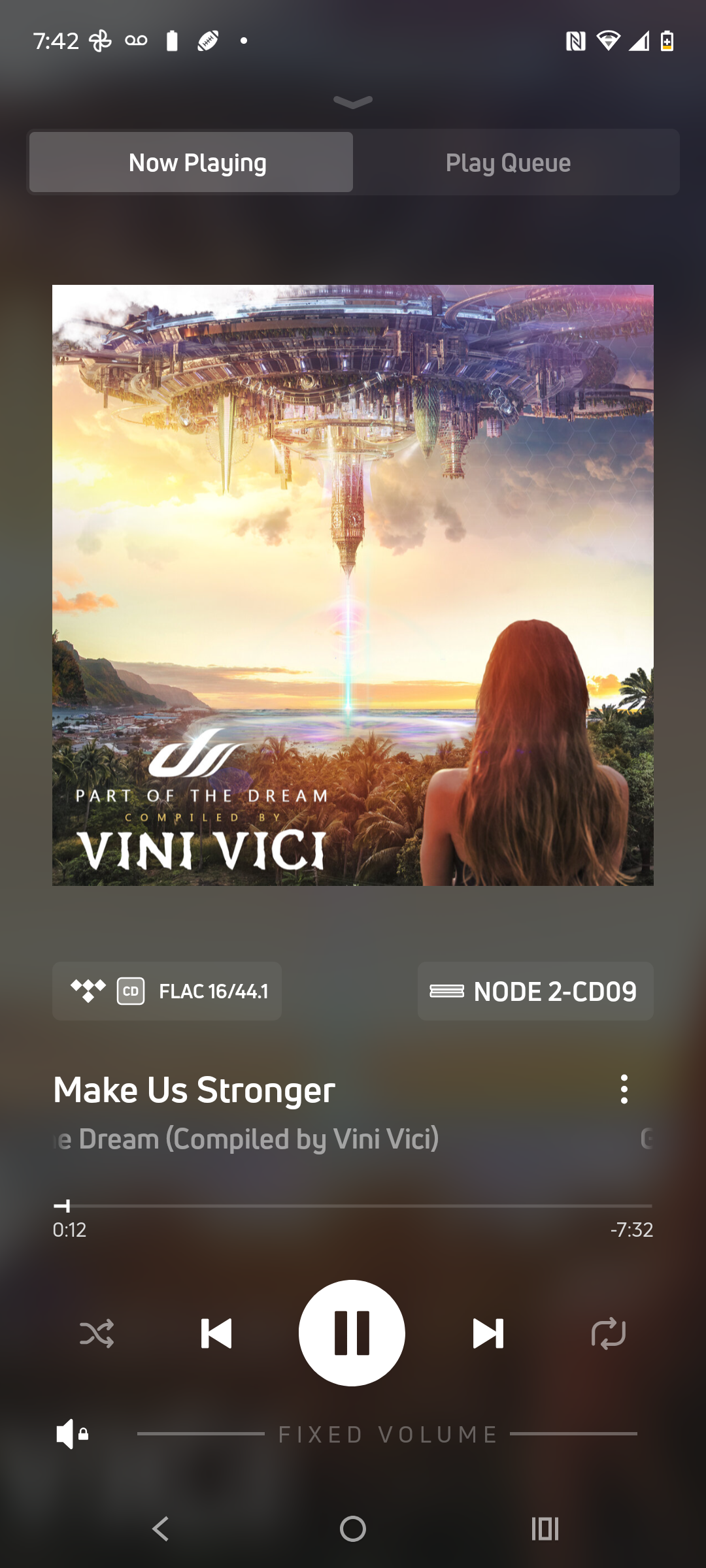Open the NODE 2-CD09 player selector
The width and height of the screenshot is (706, 1568).
coord(535,991)
